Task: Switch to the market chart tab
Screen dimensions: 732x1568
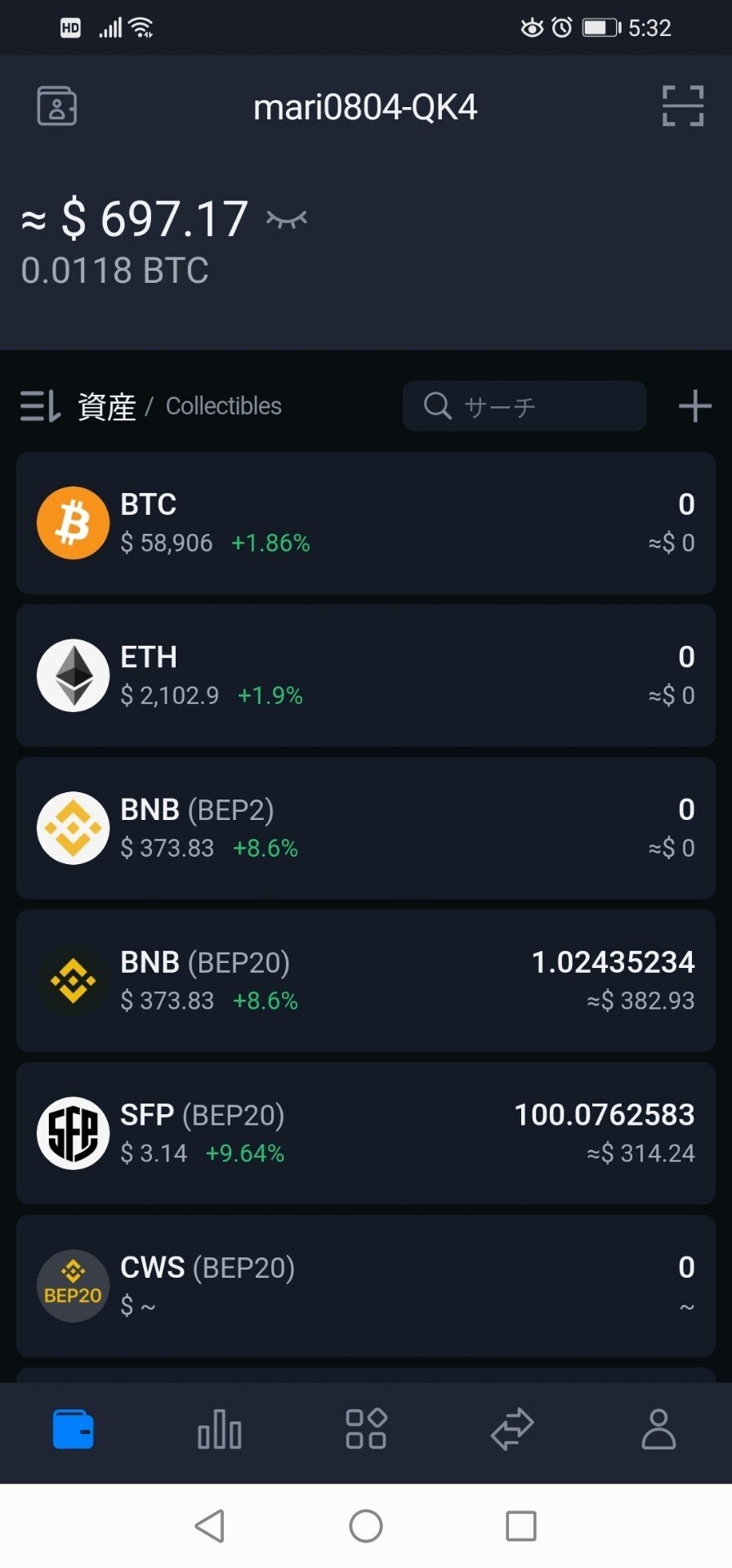Action: [220, 1429]
